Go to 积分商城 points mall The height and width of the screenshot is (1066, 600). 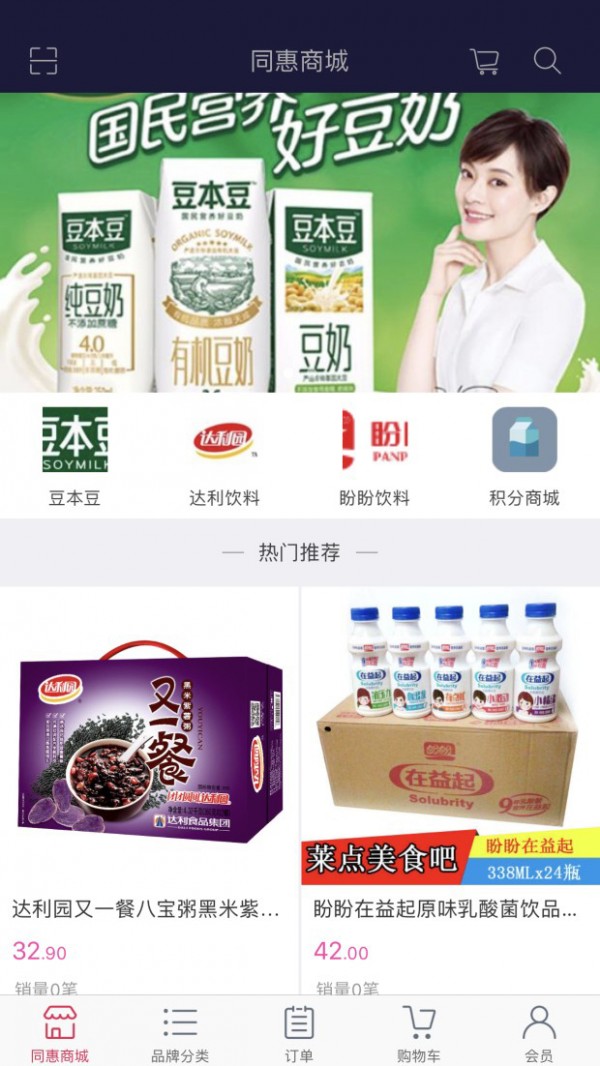(524, 456)
